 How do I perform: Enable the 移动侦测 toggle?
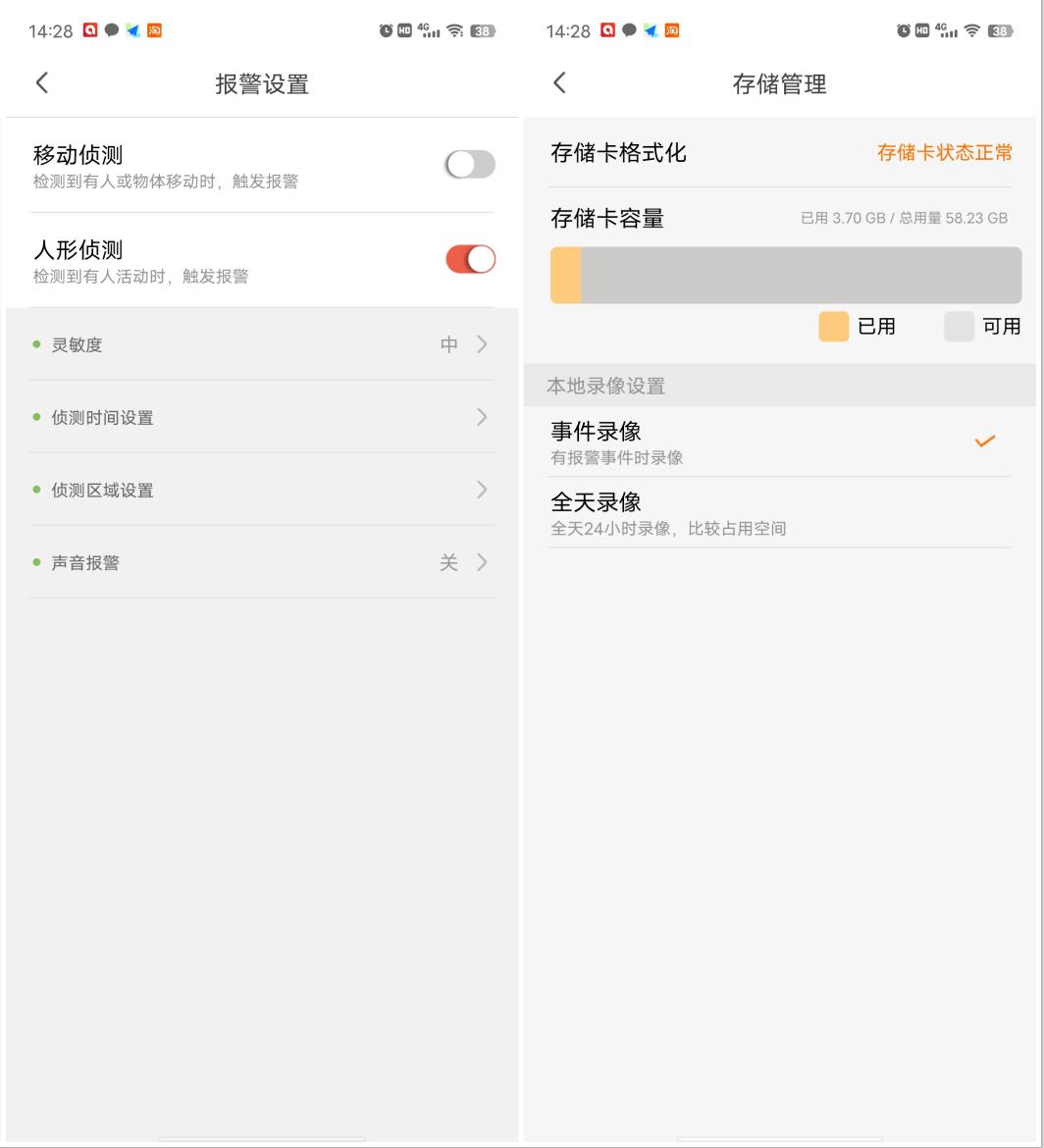469,163
